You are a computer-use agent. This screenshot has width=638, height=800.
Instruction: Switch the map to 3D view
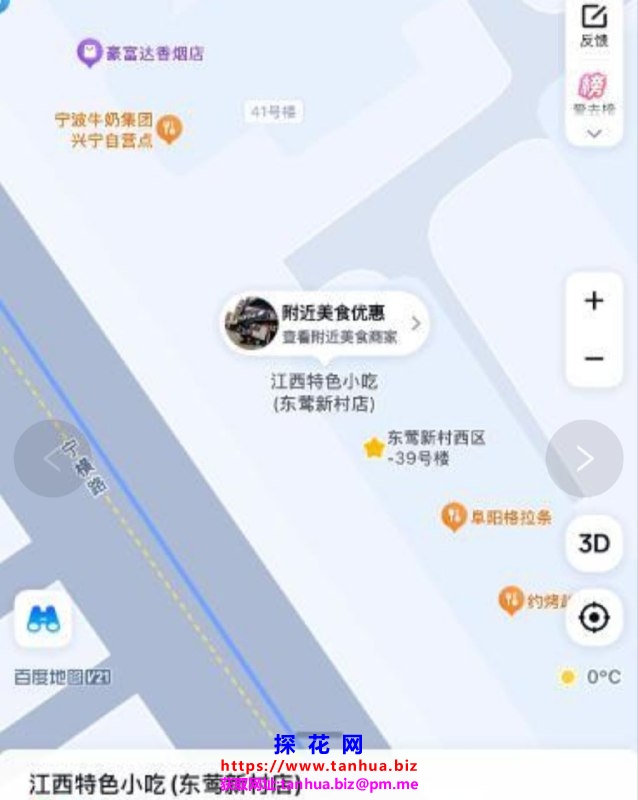tap(594, 543)
